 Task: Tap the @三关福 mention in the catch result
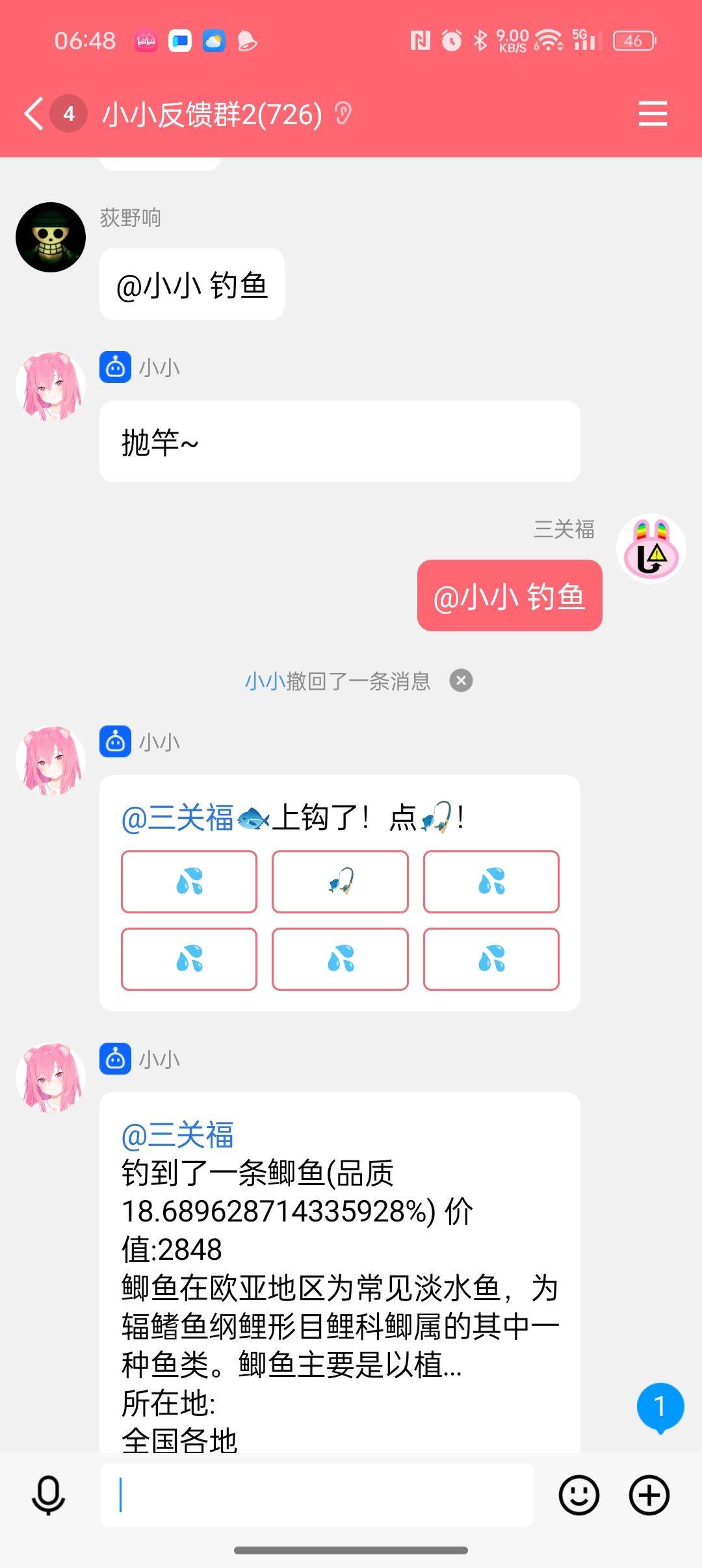177,1135
